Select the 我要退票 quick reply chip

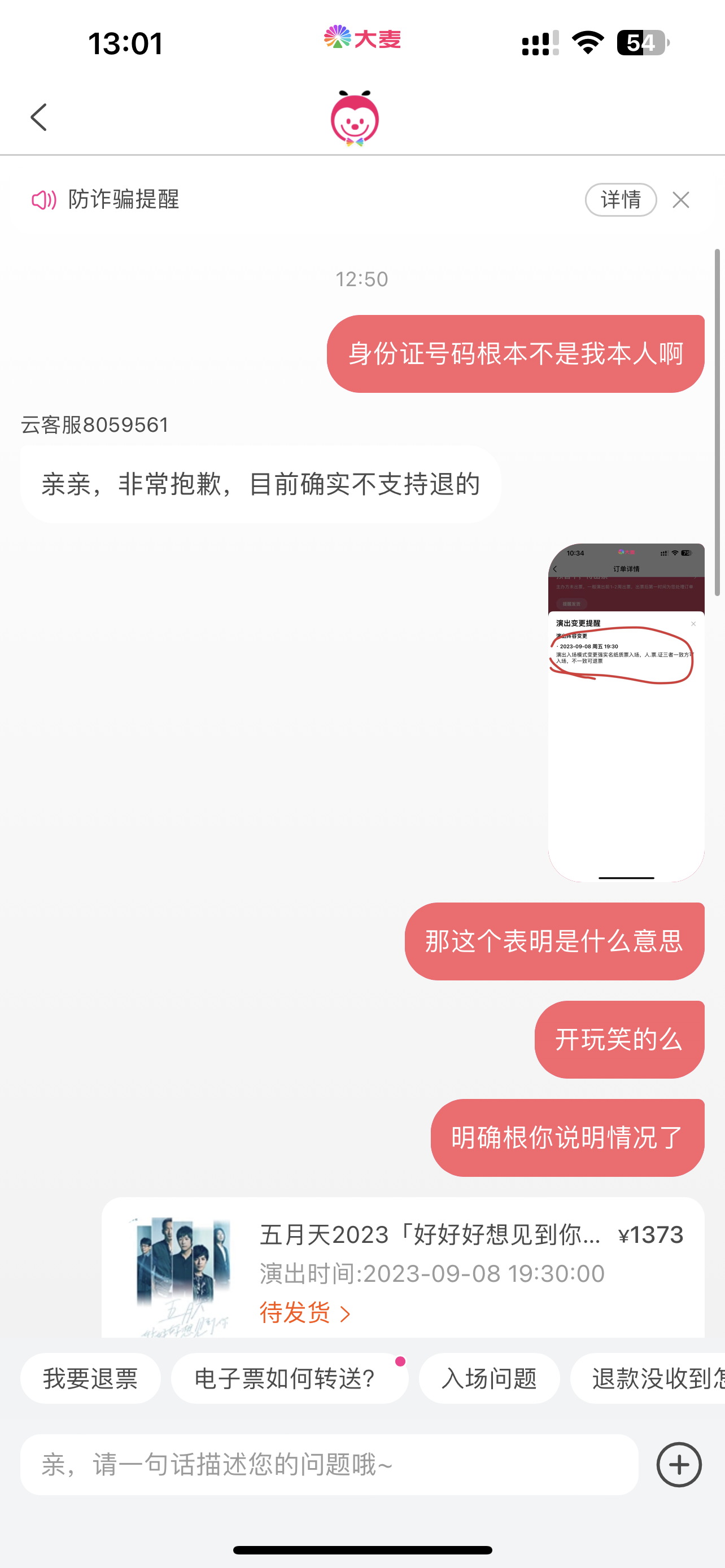point(91,1378)
